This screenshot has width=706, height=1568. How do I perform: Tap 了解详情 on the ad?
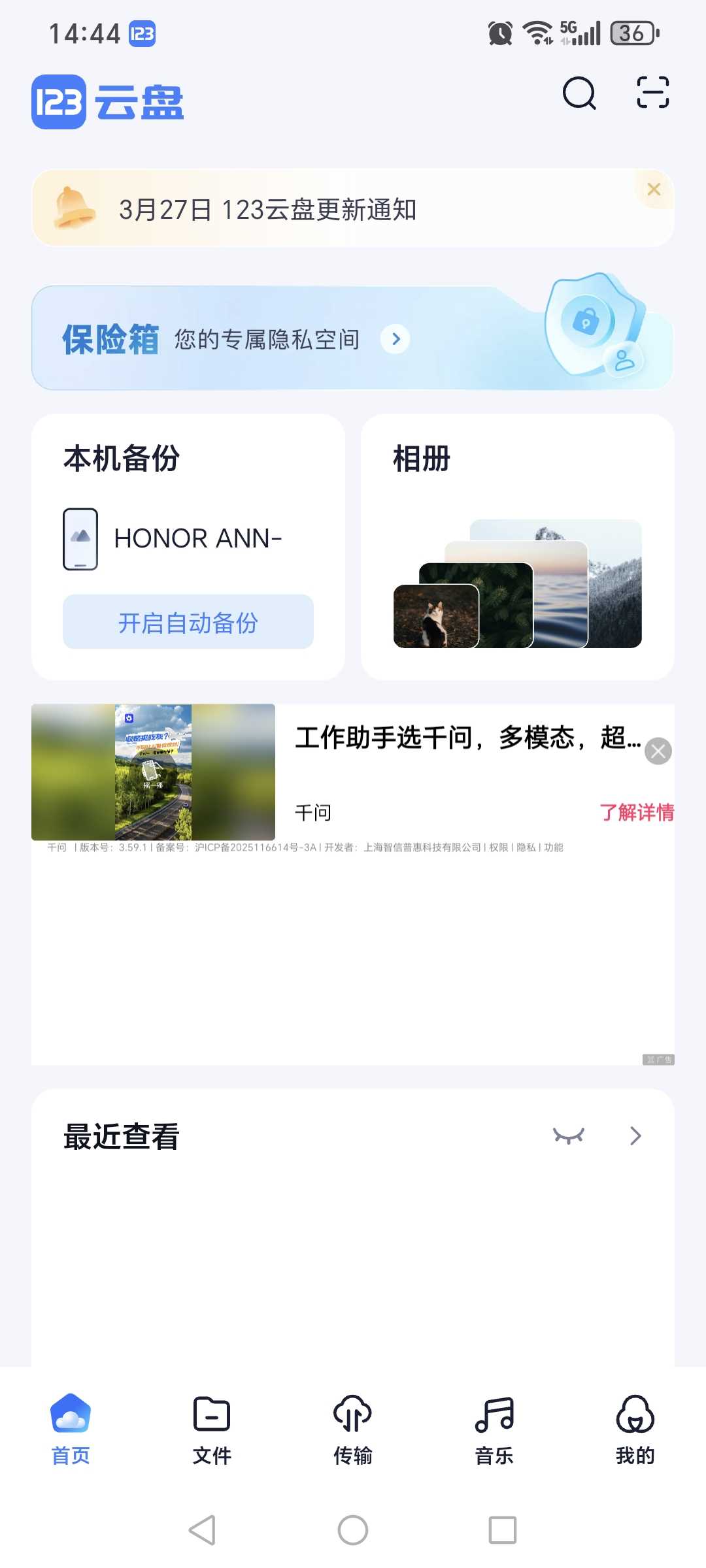point(636,812)
